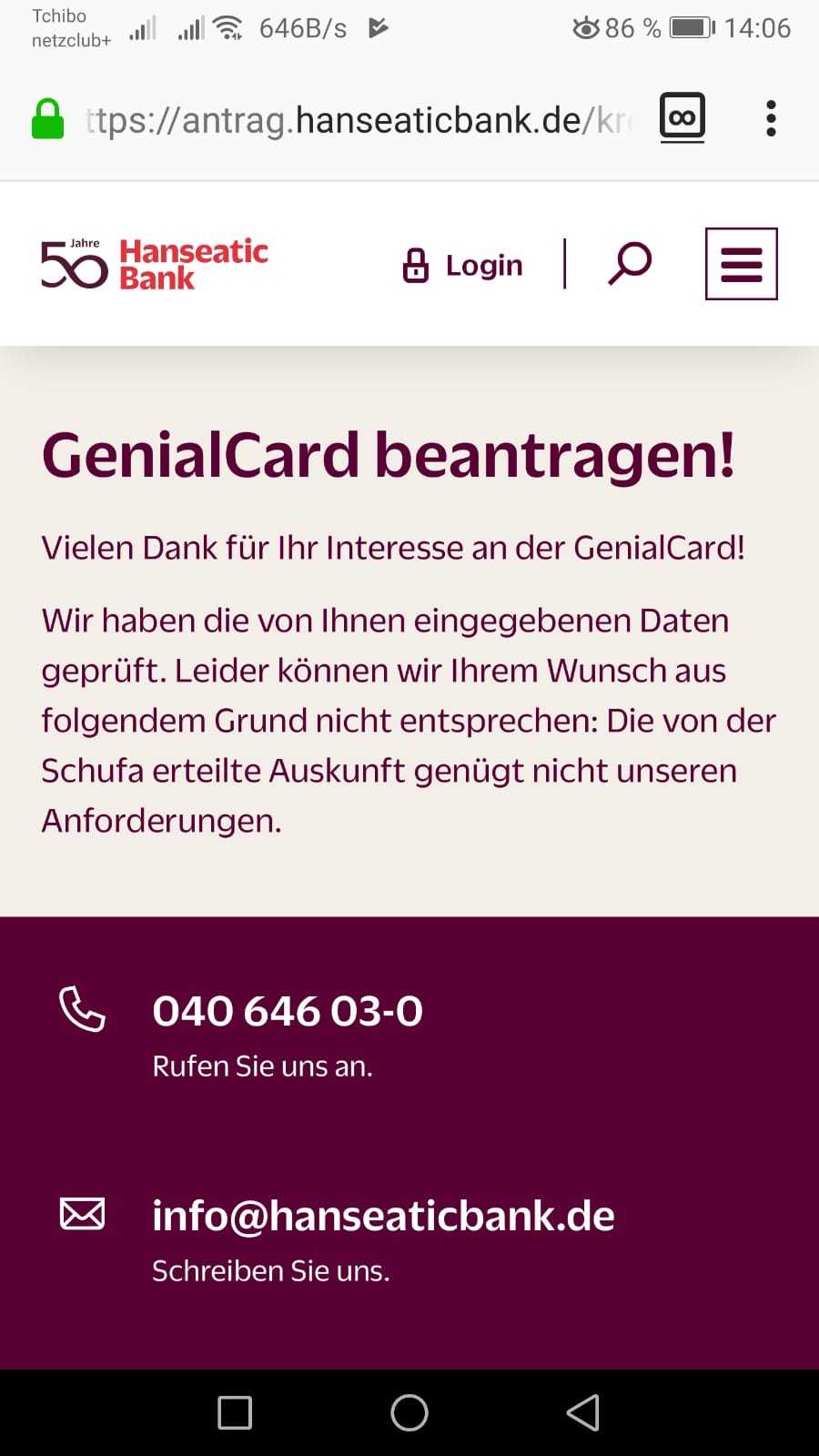This screenshot has width=819, height=1456.
Task: Open the browser overflow menu
Action: click(771, 118)
